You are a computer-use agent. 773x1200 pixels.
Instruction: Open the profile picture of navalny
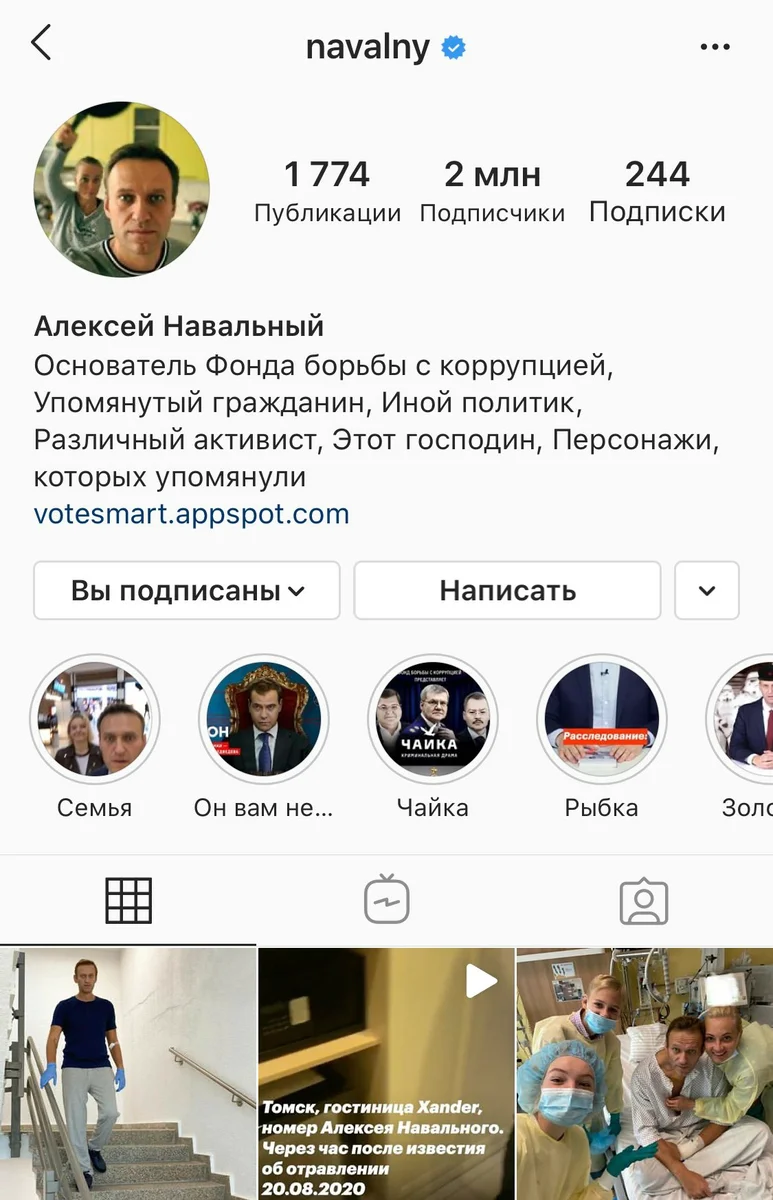[x=122, y=189]
